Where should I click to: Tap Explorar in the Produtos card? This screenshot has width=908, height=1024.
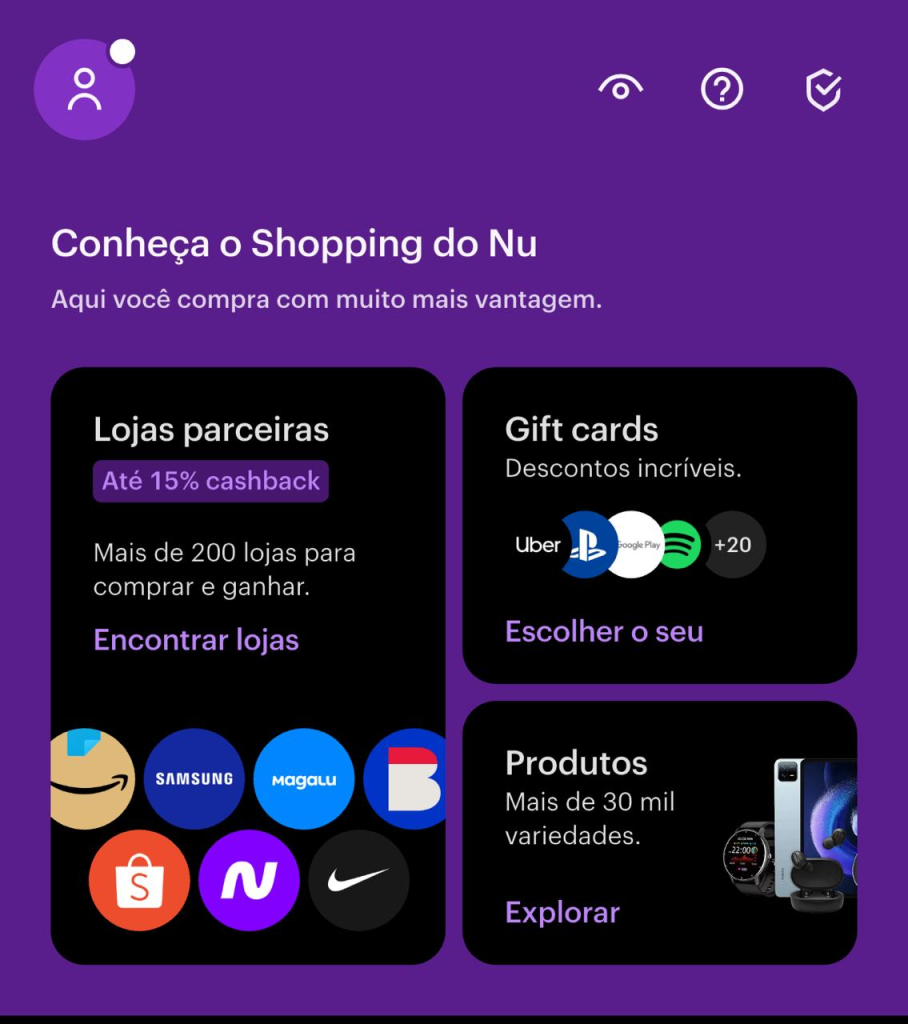[x=562, y=913]
